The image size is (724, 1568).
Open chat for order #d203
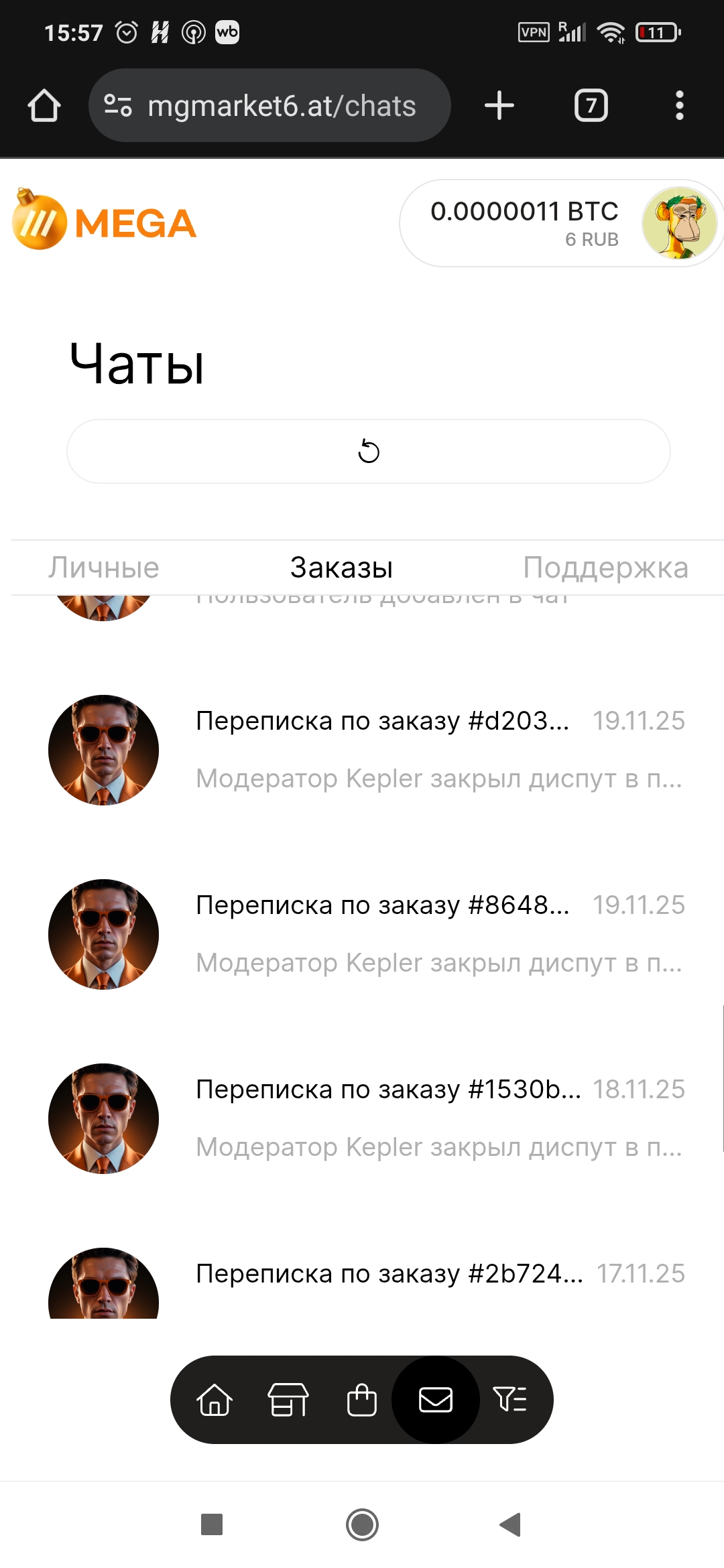click(382, 749)
